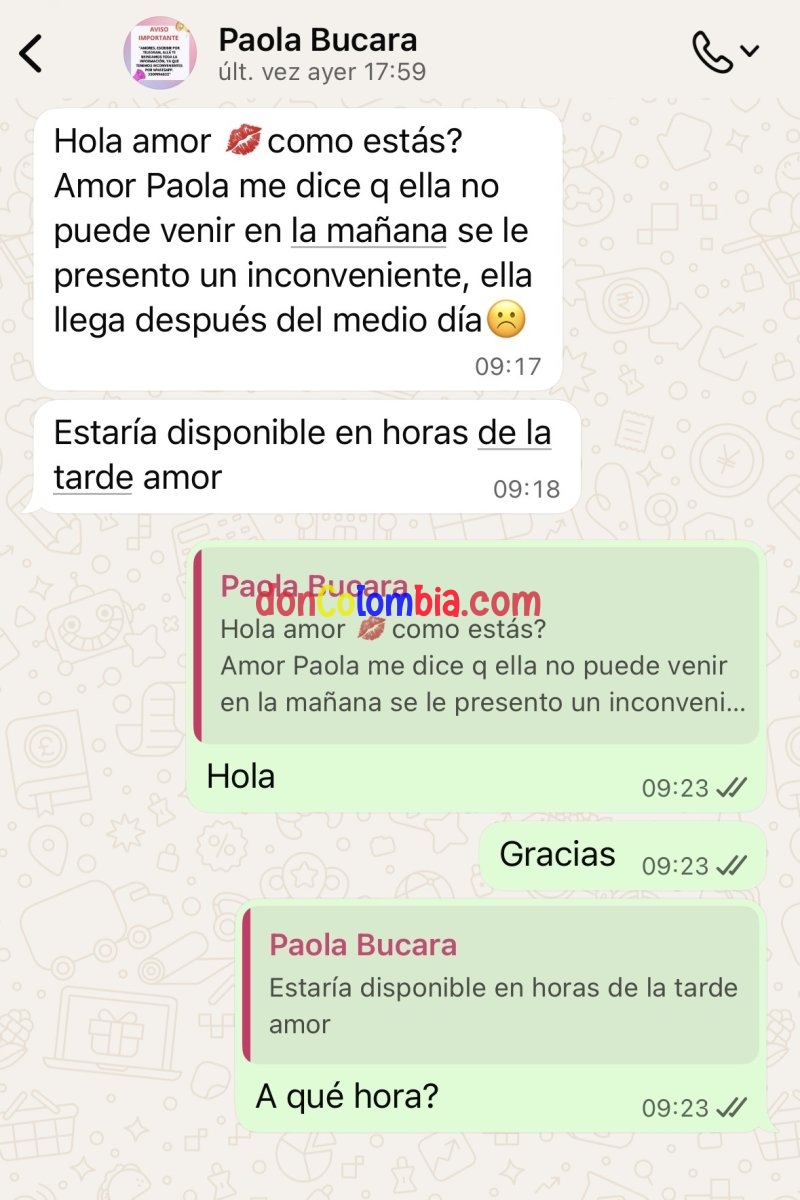Screen dimensions: 800x1200
Task: Jump to quoted "Hola amor" message above Hola
Action: click(x=476, y=646)
